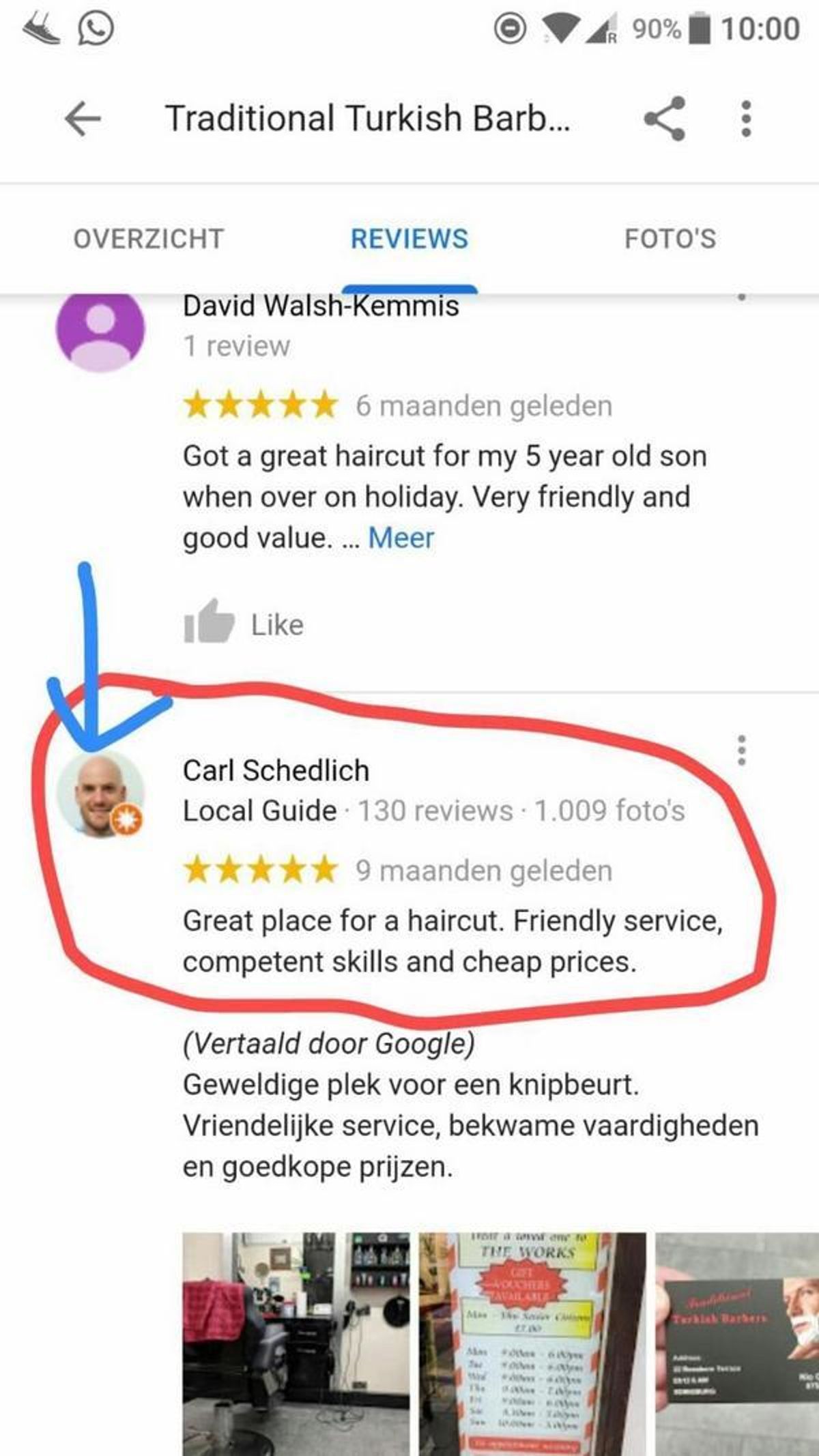Expand David's review with Meer
This screenshot has height=1456, width=819.
pos(401,538)
